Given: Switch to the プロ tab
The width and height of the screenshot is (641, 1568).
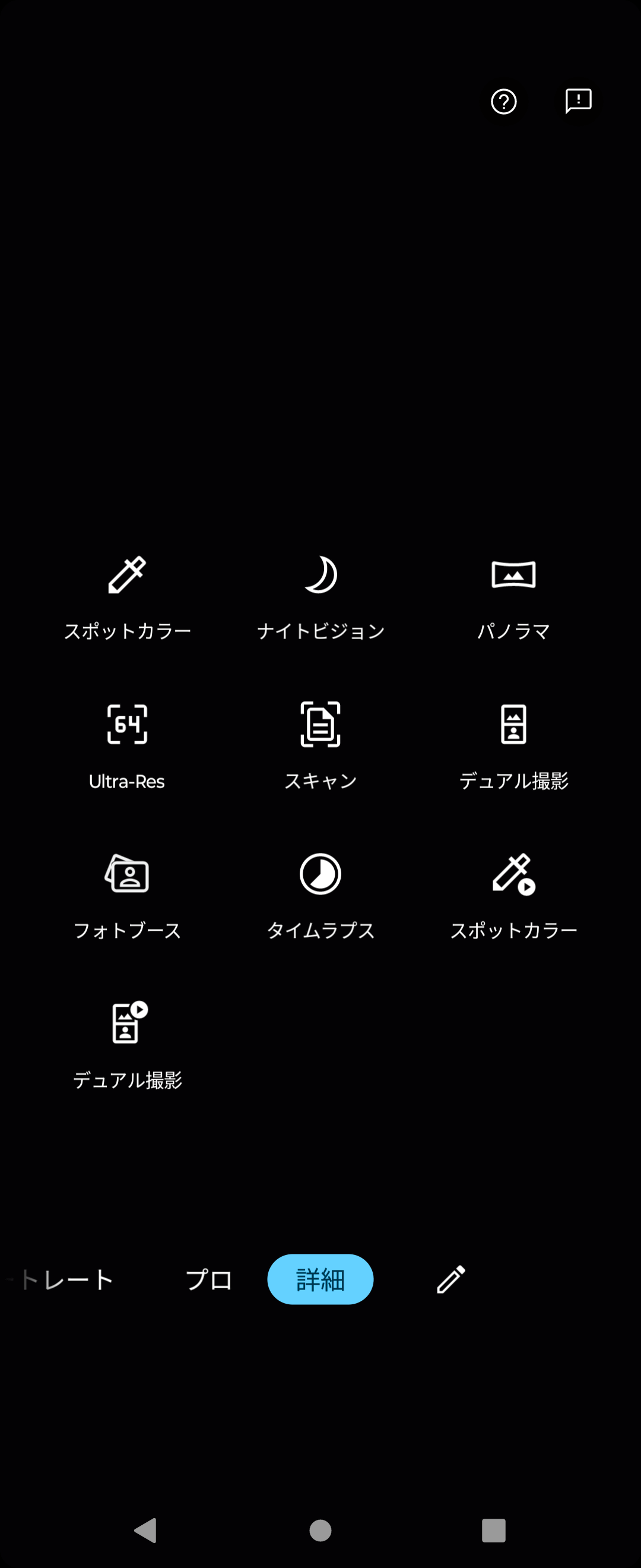Looking at the screenshot, I should click(x=208, y=1279).
